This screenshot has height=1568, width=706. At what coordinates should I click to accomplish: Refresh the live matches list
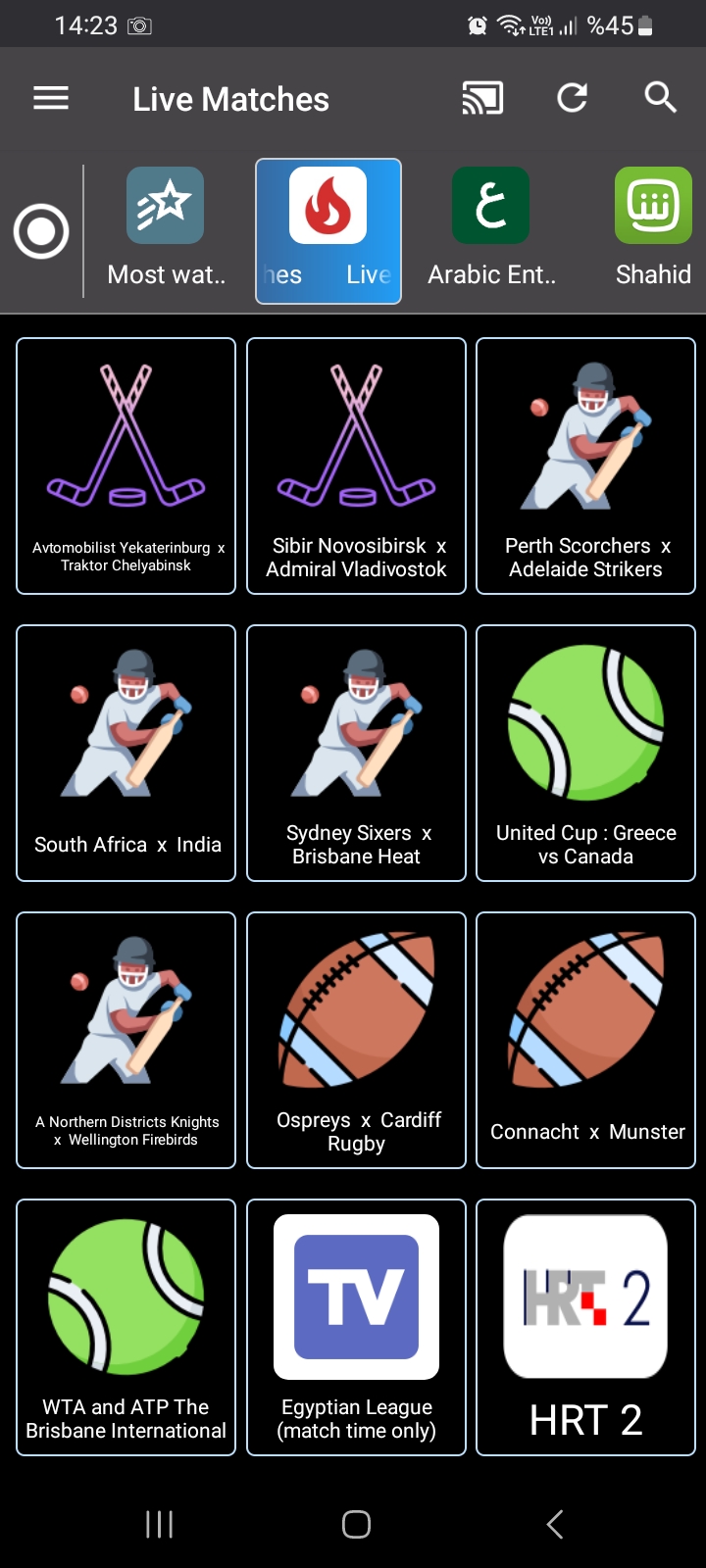tap(573, 98)
